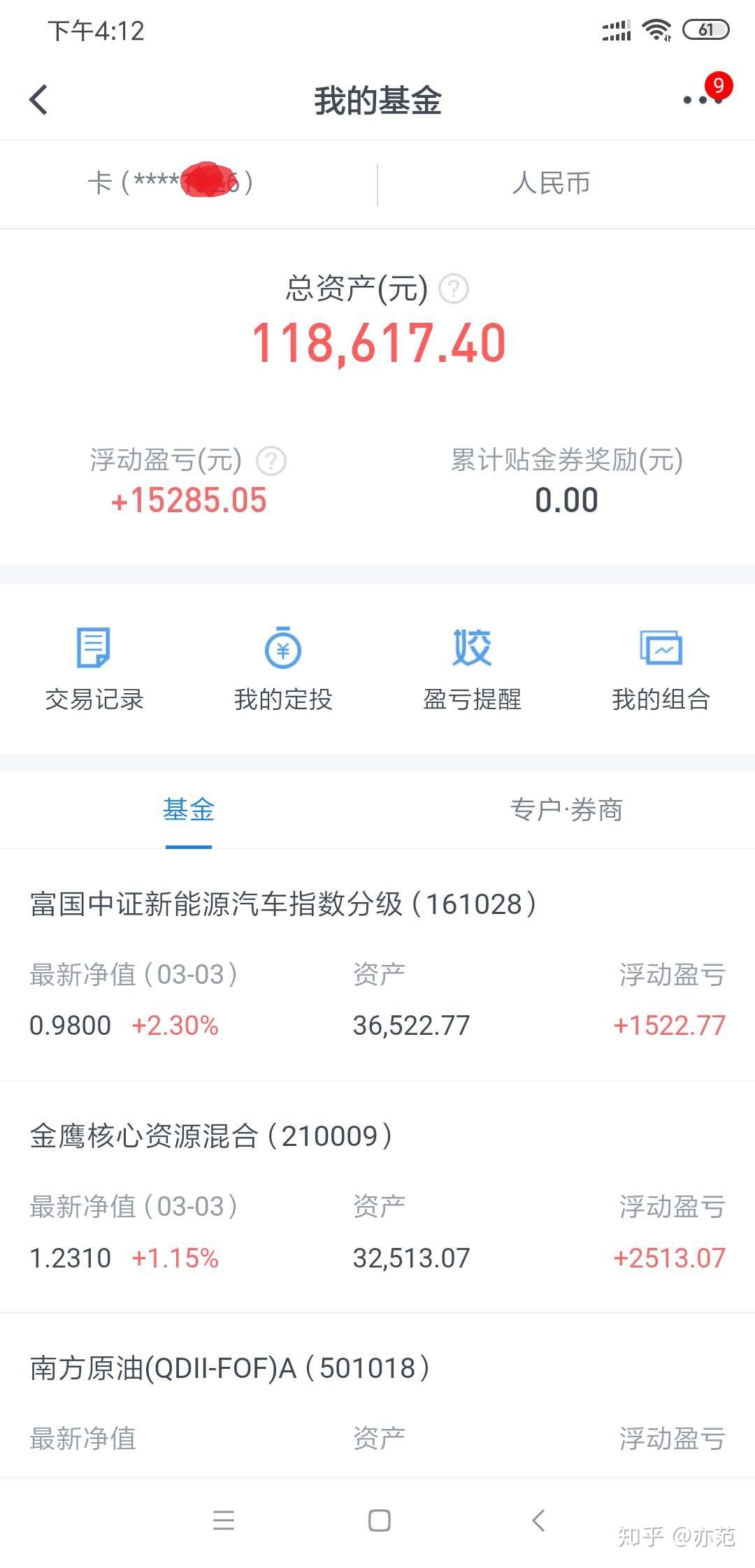
Task: Tap the back arrow to leave 我的基金
Action: click(x=39, y=100)
